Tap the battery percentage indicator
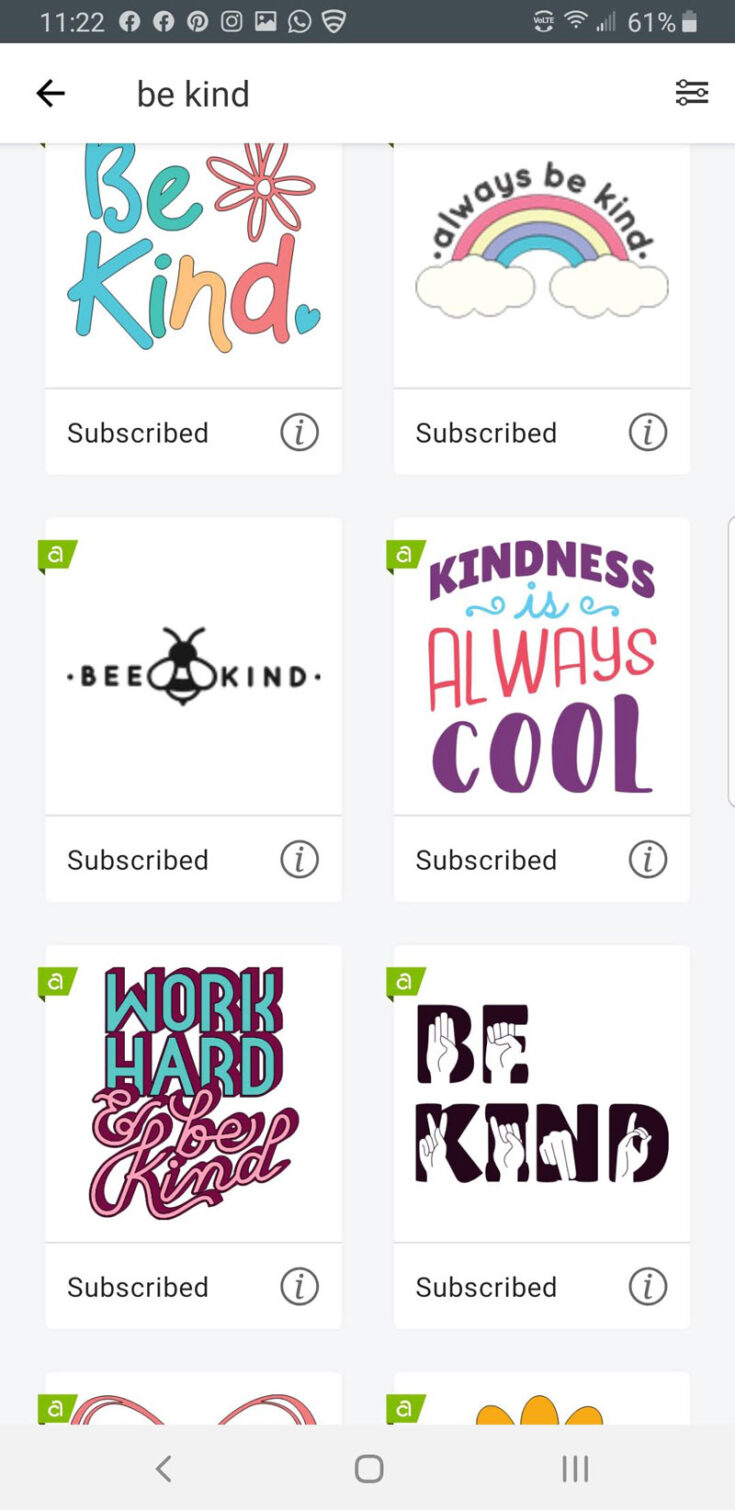 point(650,19)
